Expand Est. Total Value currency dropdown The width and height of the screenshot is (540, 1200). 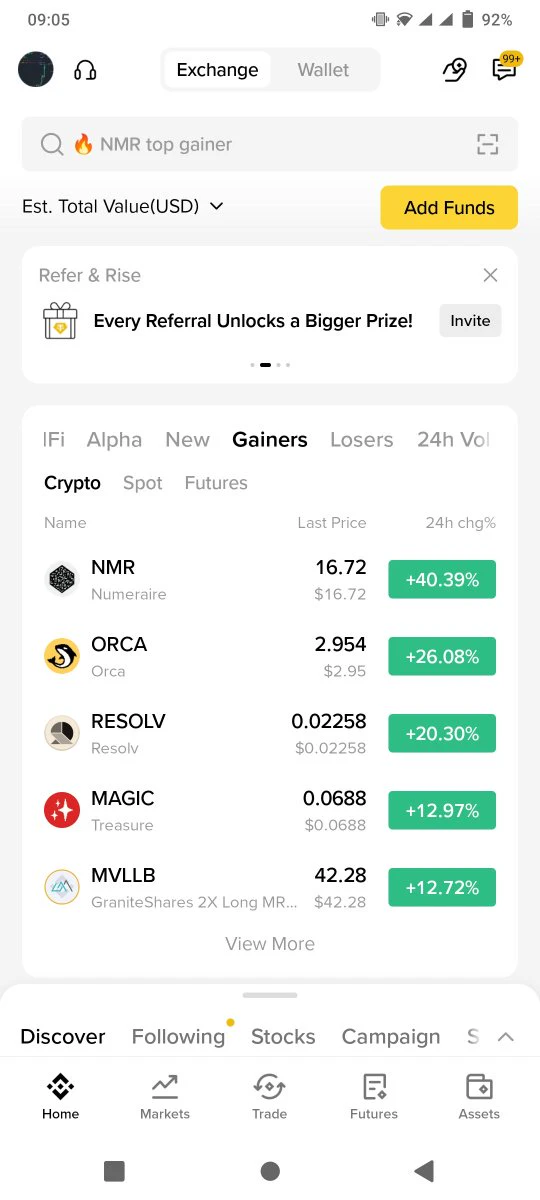click(x=216, y=207)
